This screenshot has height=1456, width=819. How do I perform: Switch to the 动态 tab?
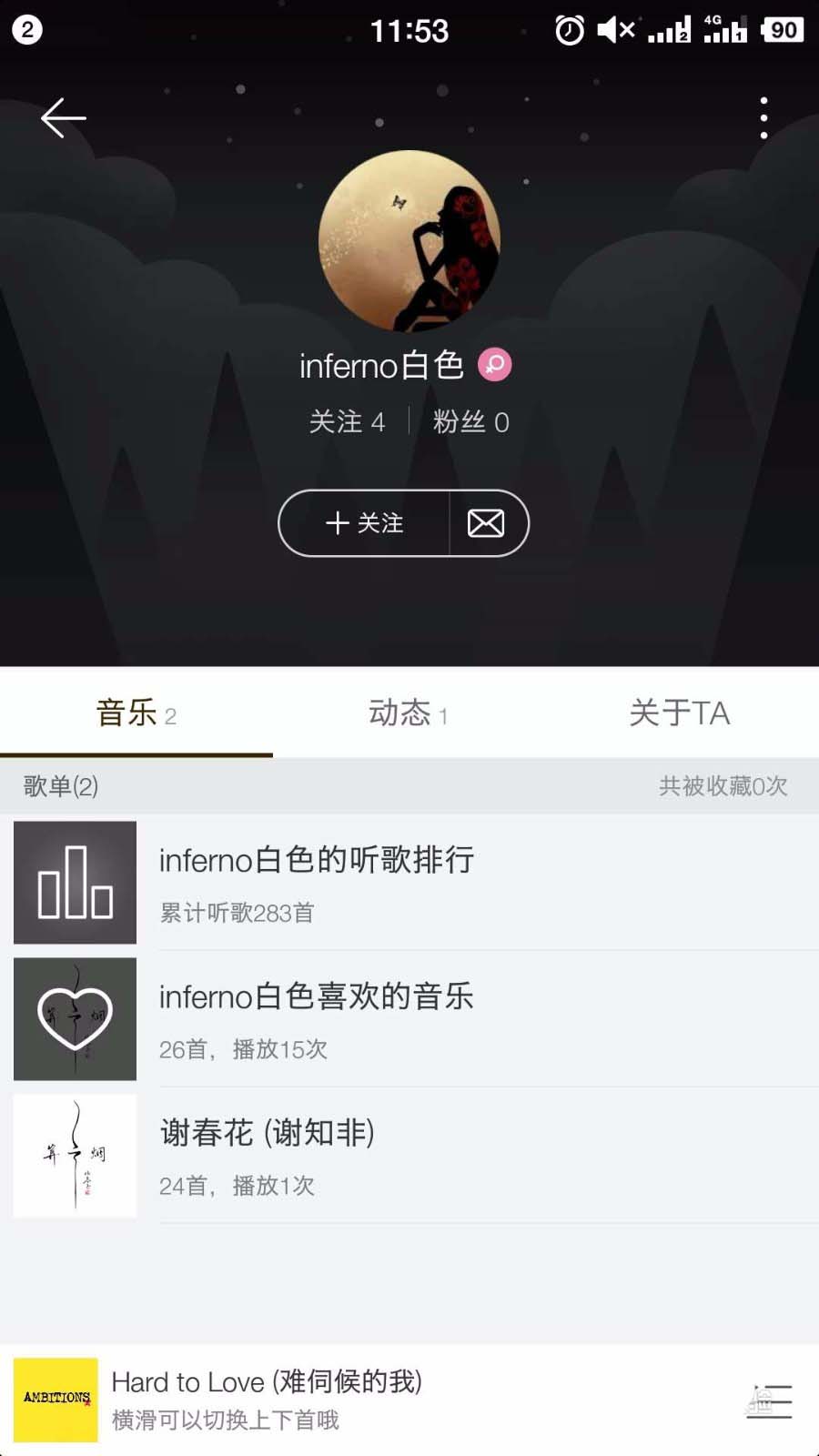coord(408,713)
